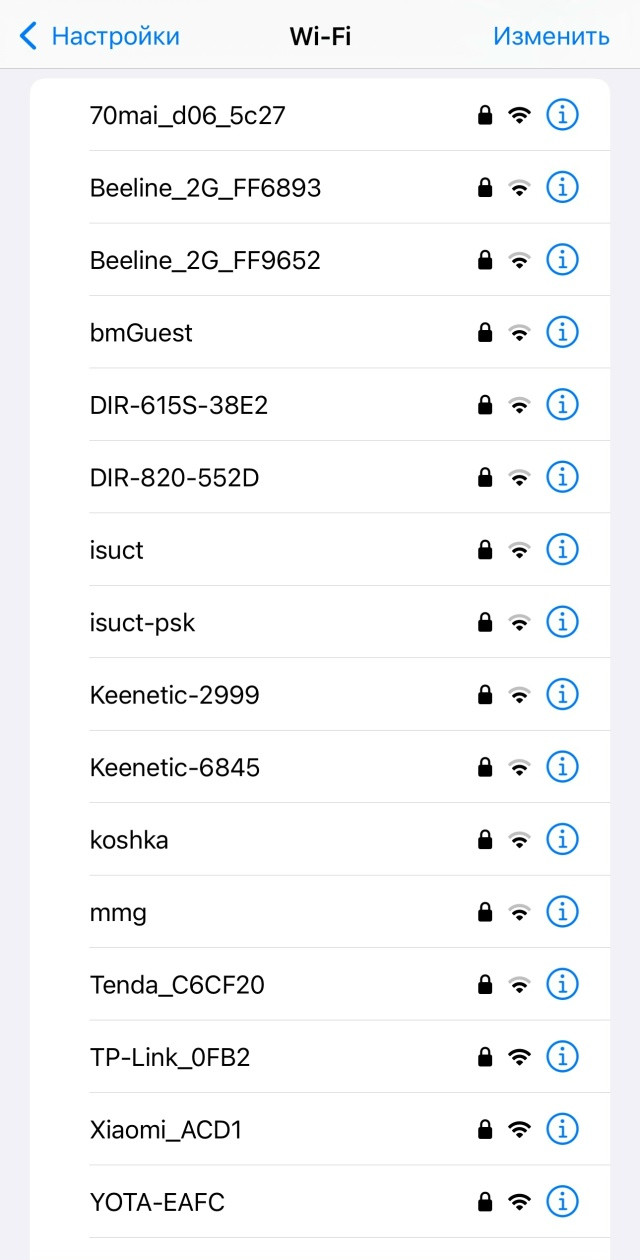The height and width of the screenshot is (1260, 640).
Task: Open info for Beeline_2G_FF6893
Action: [563, 187]
